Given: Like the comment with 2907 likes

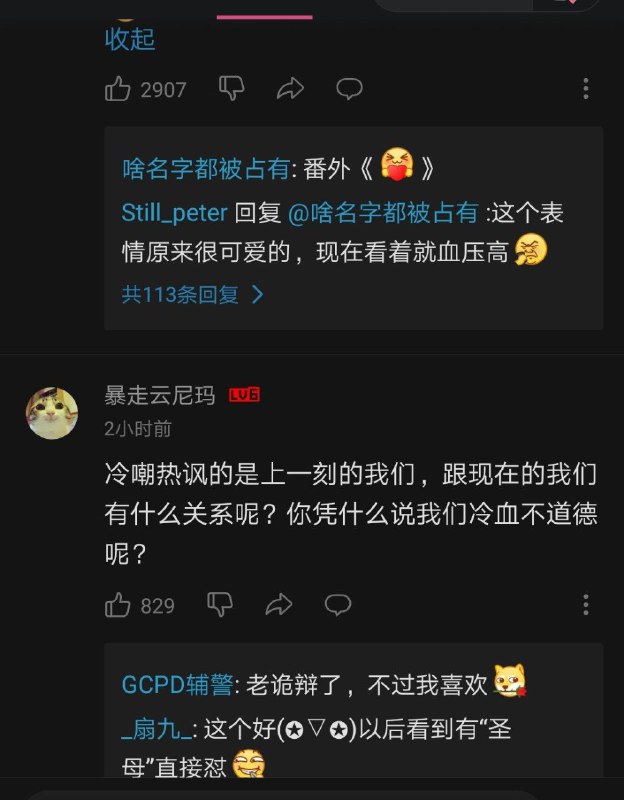Looking at the screenshot, I should tap(118, 89).
